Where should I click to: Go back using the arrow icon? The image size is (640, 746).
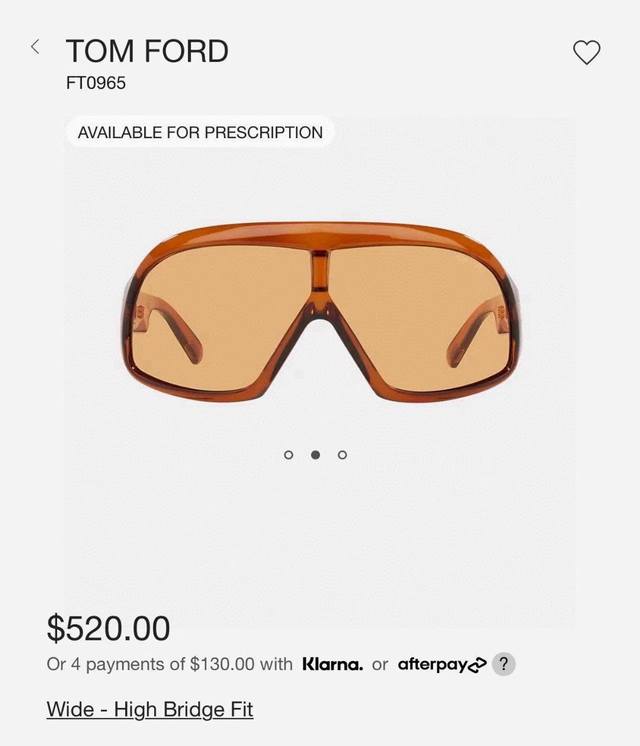coord(36,47)
